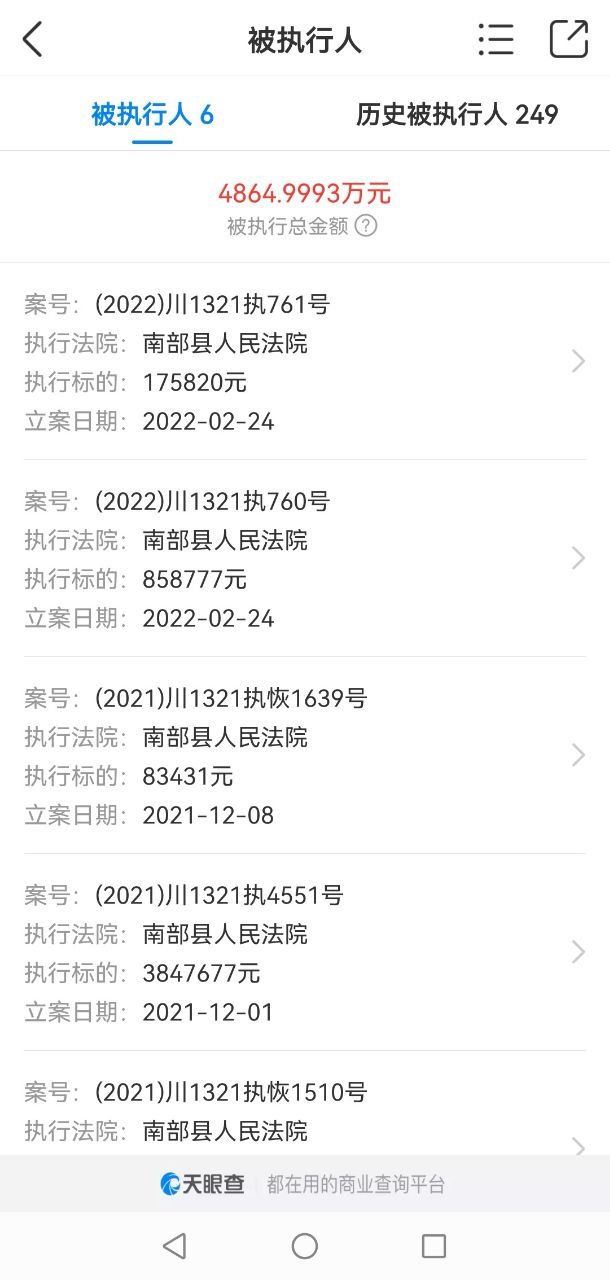This screenshot has width=610, height=1280.
Task: Tap the system home button
Action: pos(305,1246)
